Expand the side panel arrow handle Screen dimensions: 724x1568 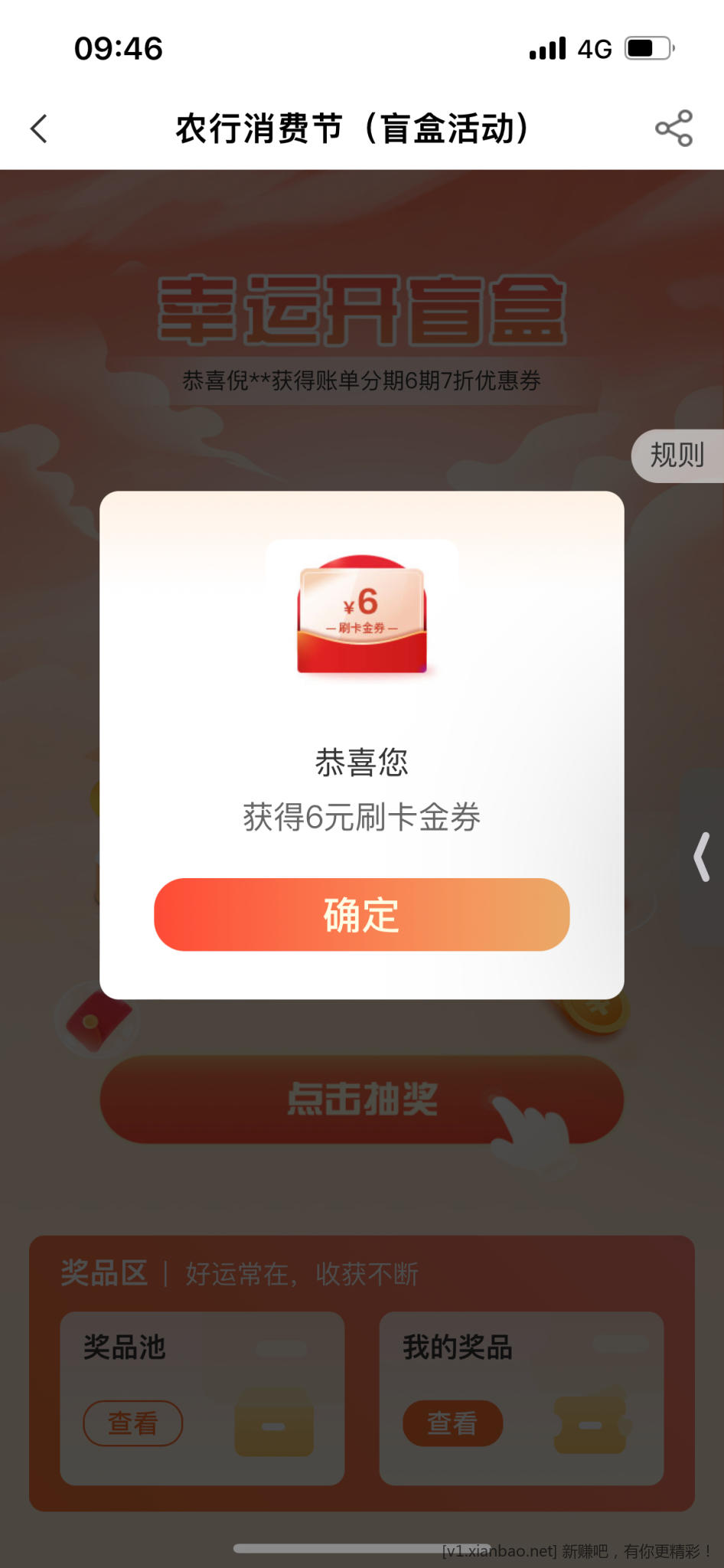point(702,857)
